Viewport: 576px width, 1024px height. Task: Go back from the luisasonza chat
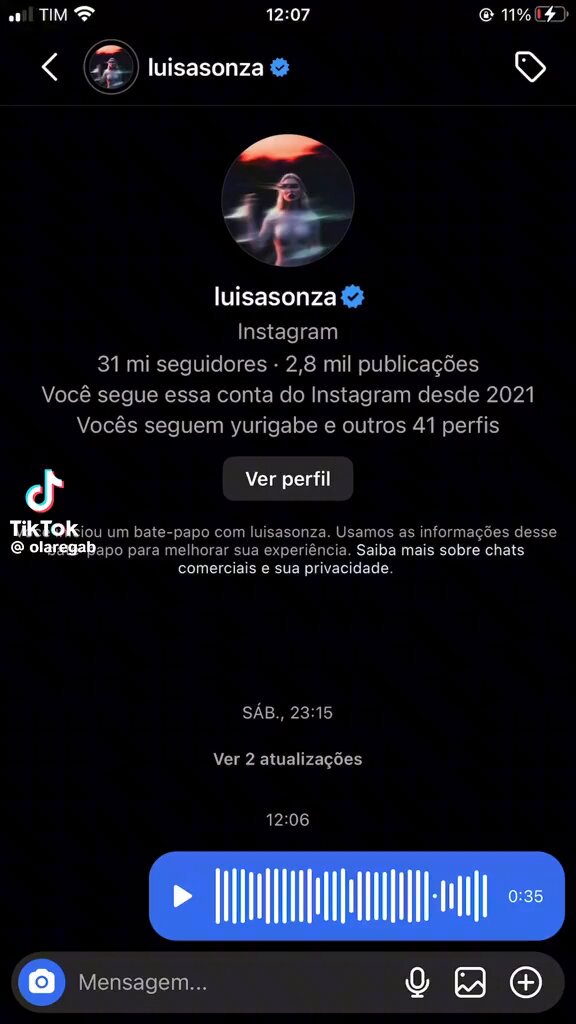(x=50, y=67)
